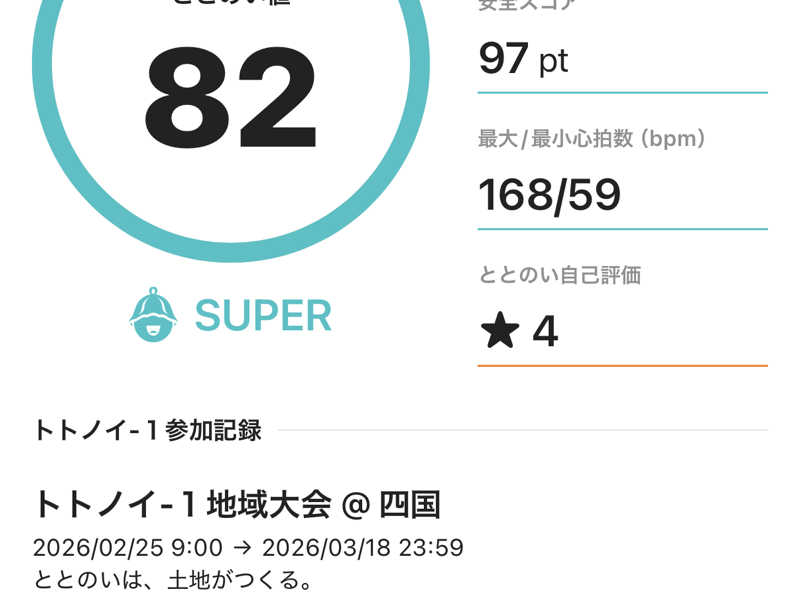Viewport: 800px width, 600px height.
Task: Open トトノイ-1 地域大会 @ 四国 entry
Action: 237,505
